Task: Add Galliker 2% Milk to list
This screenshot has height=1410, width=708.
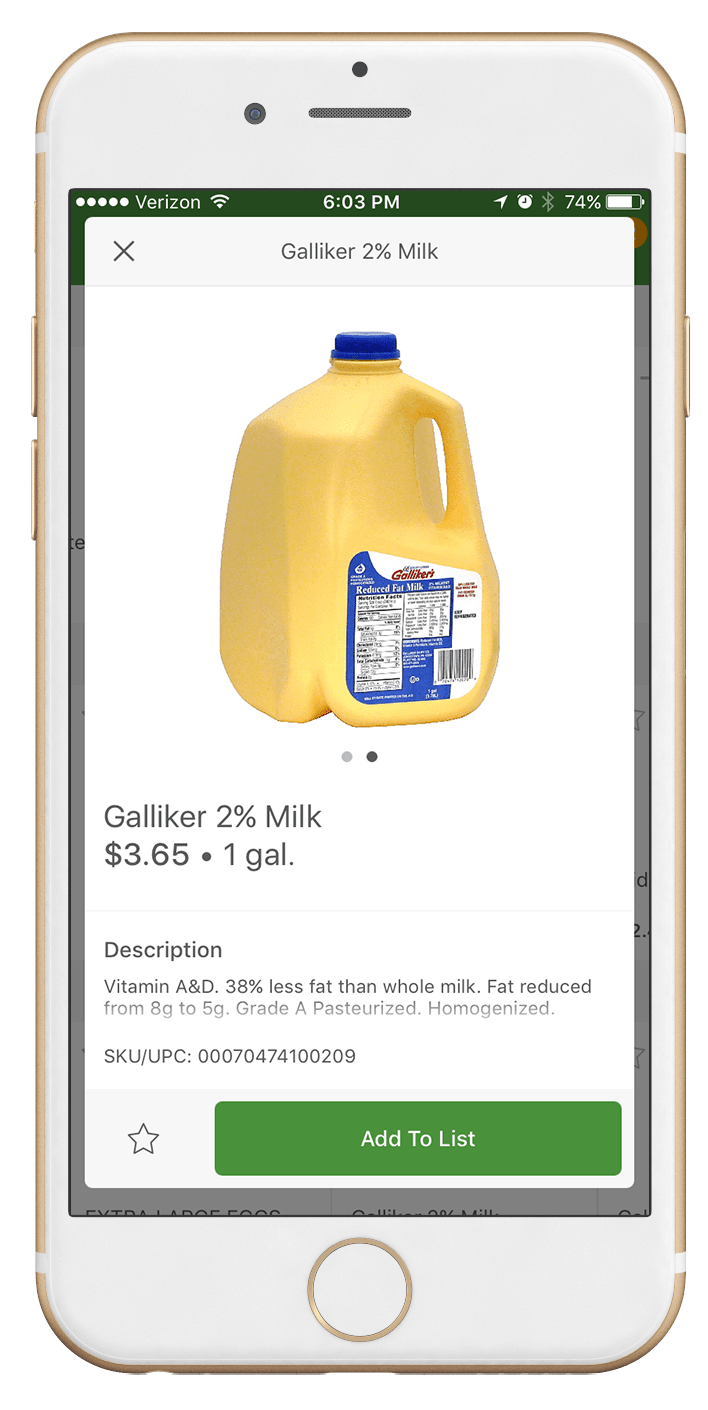Action: click(418, 1138)
